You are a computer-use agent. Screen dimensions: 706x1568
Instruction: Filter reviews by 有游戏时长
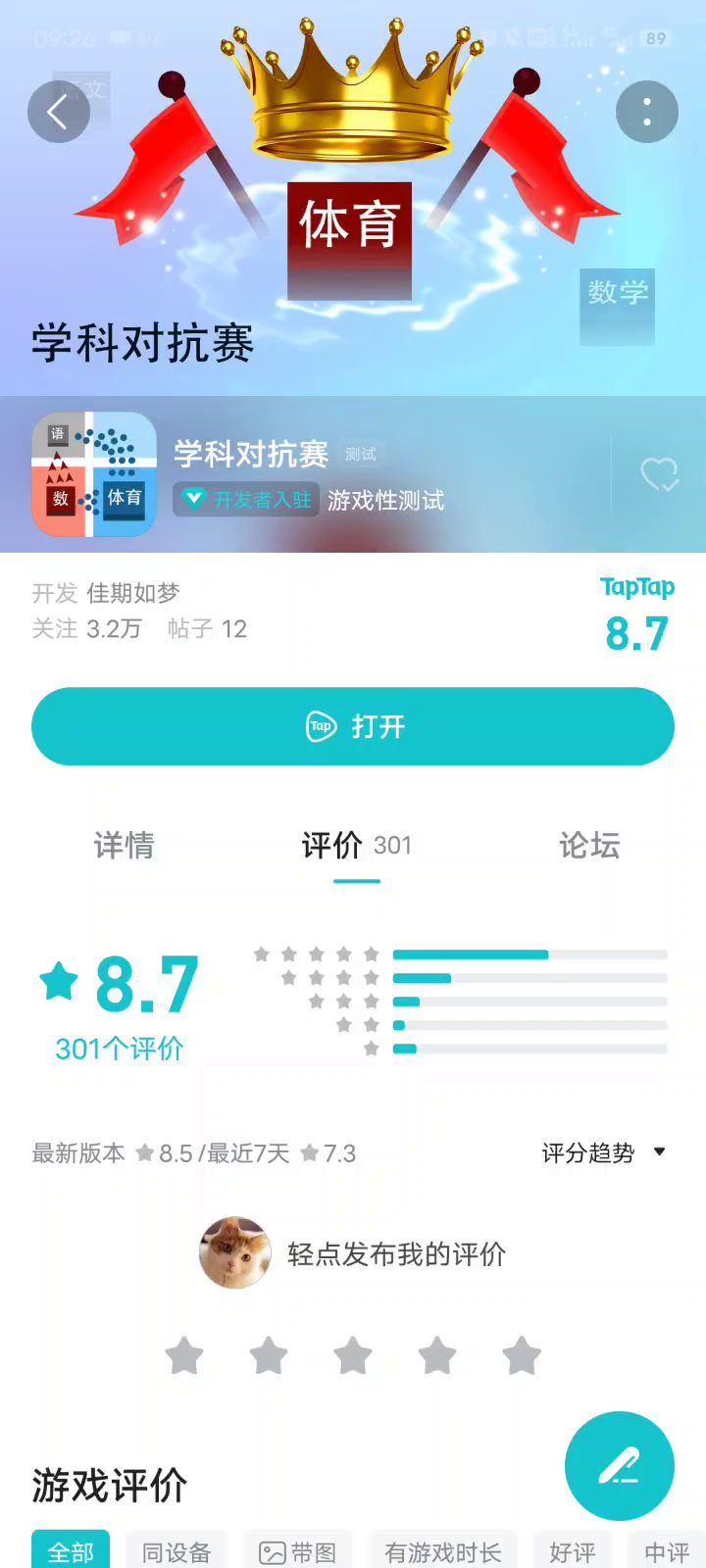443,1551
